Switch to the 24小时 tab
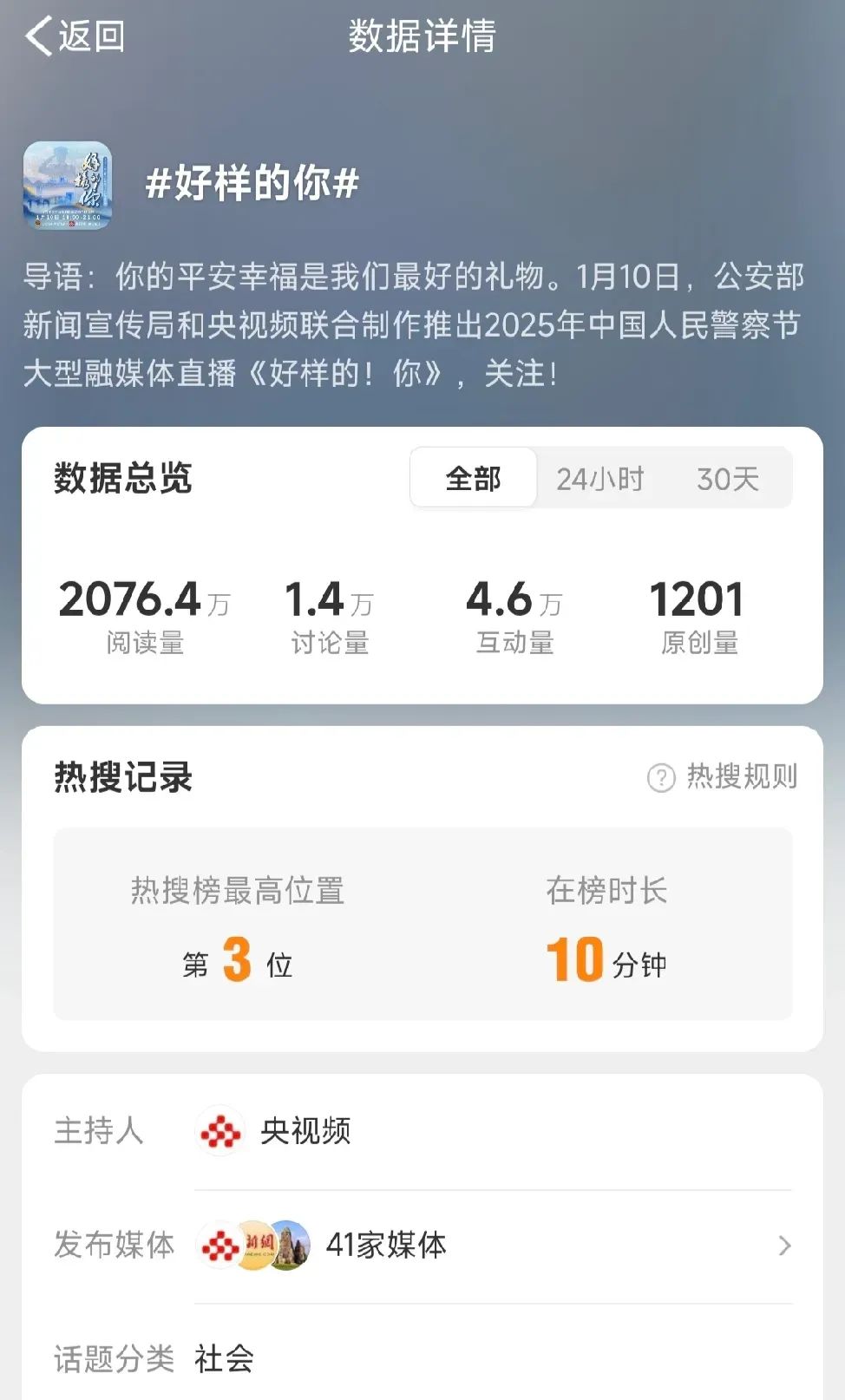 599,478
